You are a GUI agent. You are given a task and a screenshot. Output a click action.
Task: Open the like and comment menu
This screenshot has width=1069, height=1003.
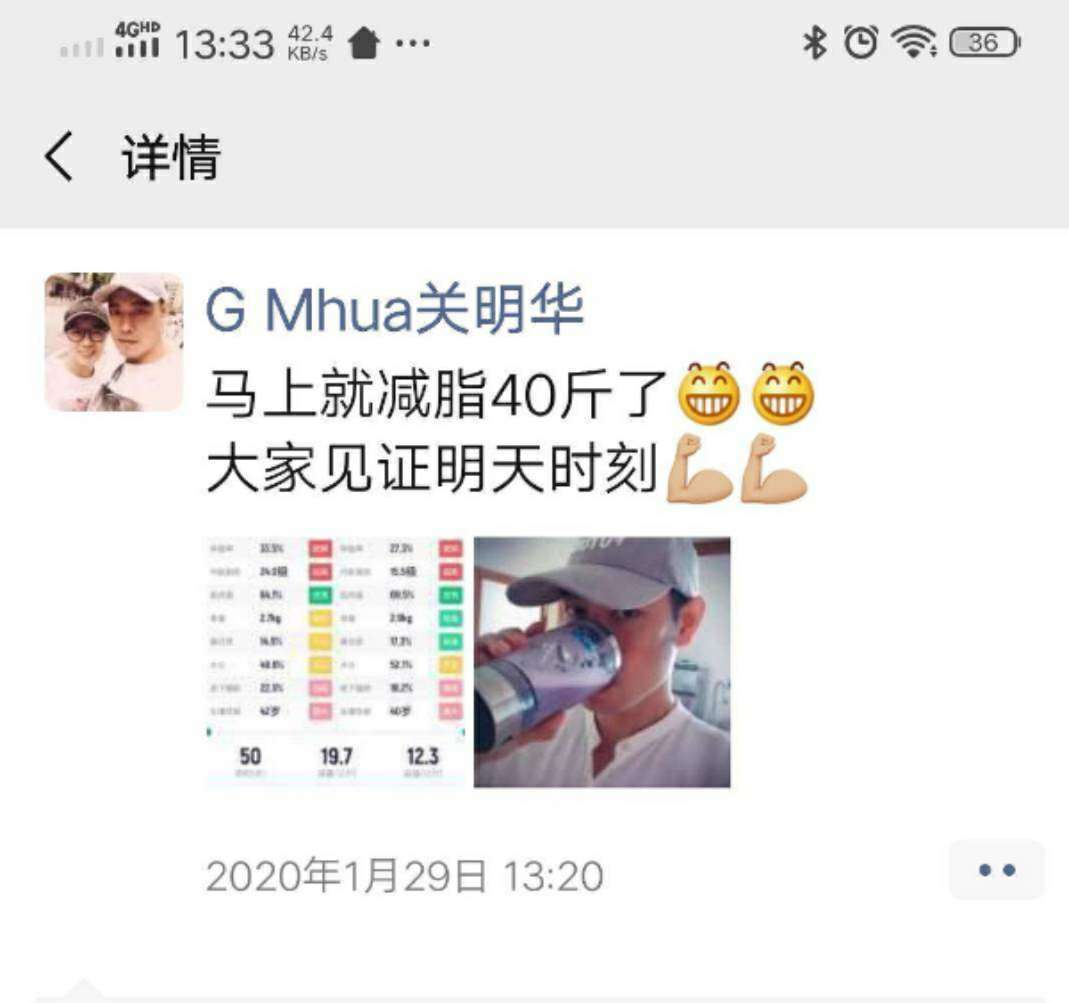click(x=996, y=870)
